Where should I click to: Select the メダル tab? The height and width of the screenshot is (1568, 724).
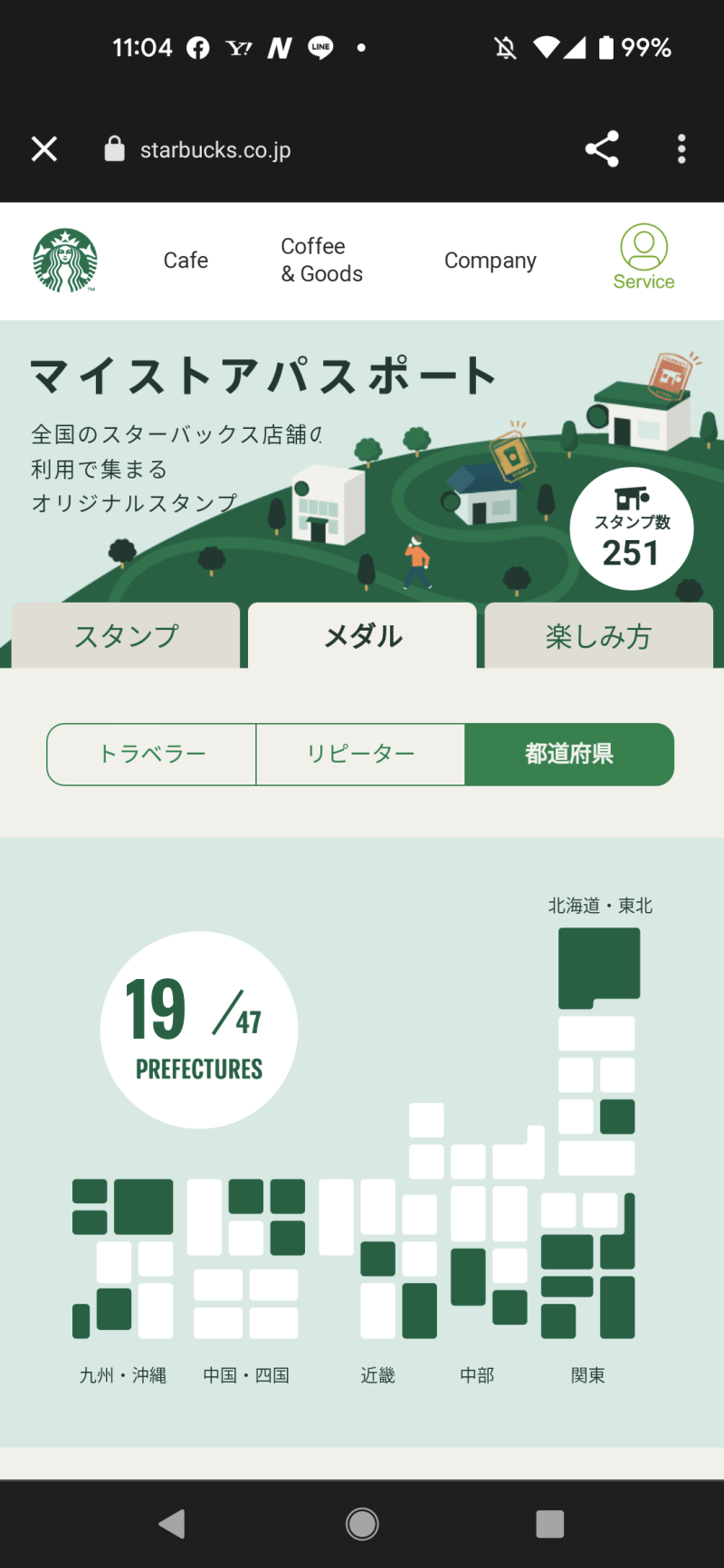pos(362,636)
